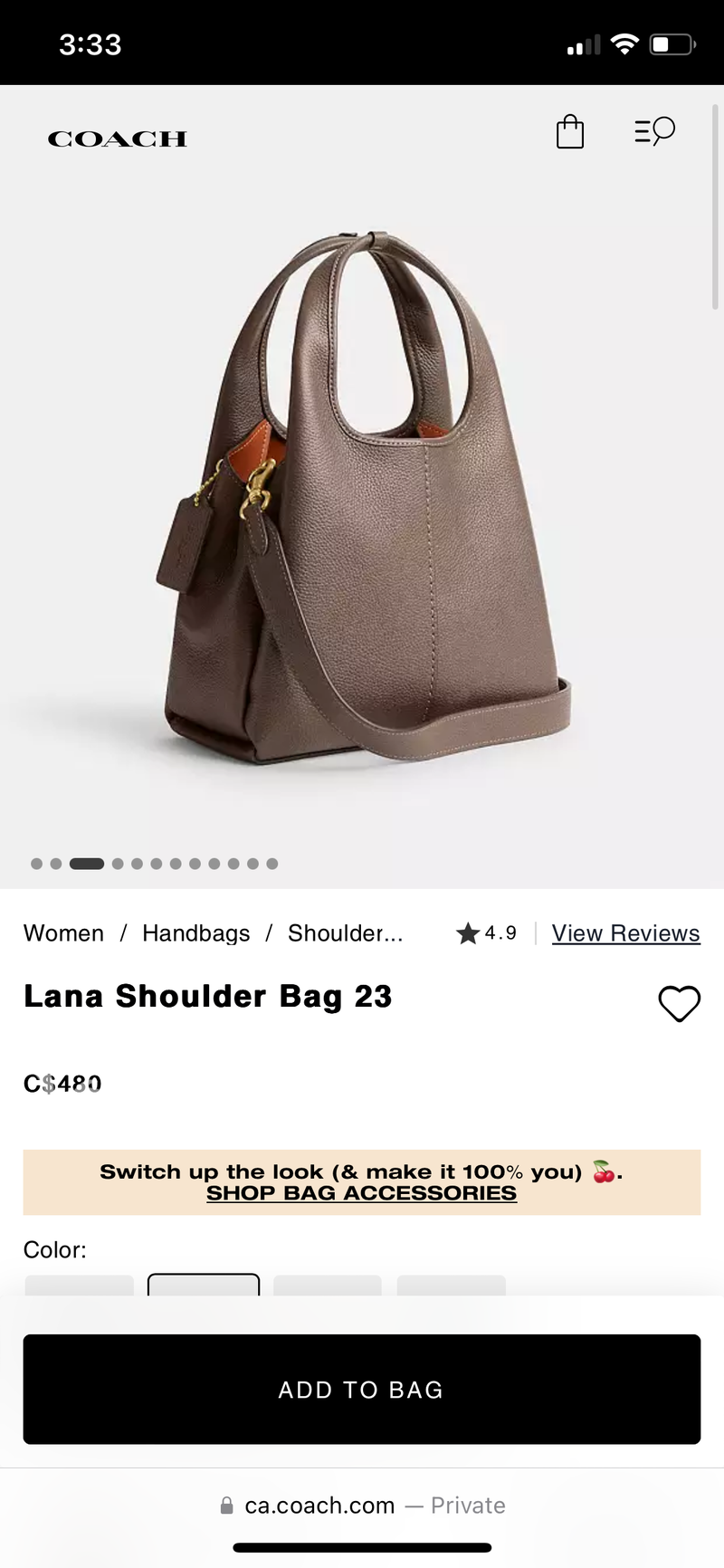Open the Shoulder breadcrumb link
This screenshot has width=724, height=1568.
(345, 933)
